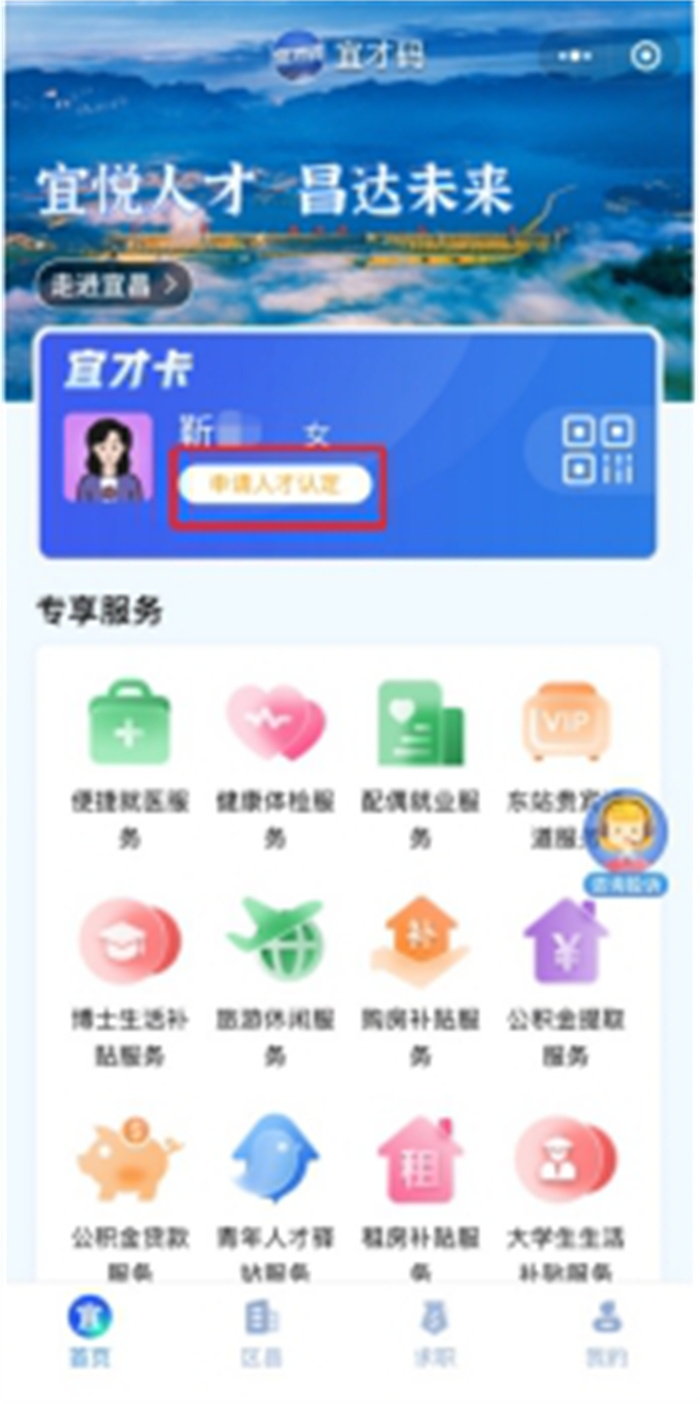Open the QR code on 宜才卡
Image resolution: width=700 pixels, height=1404 pixels.
point(597,452)
